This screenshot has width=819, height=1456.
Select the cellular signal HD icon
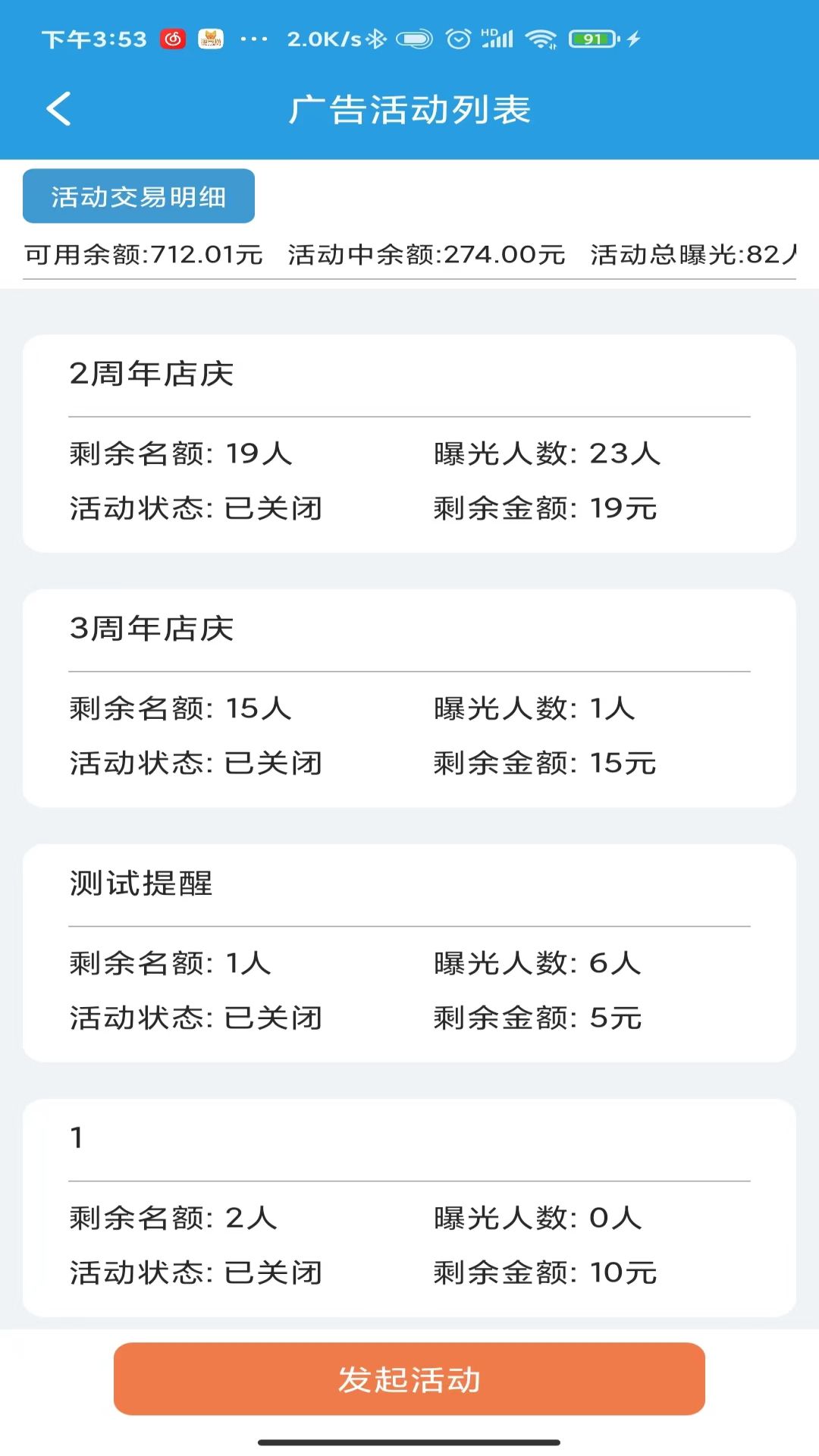494,37
